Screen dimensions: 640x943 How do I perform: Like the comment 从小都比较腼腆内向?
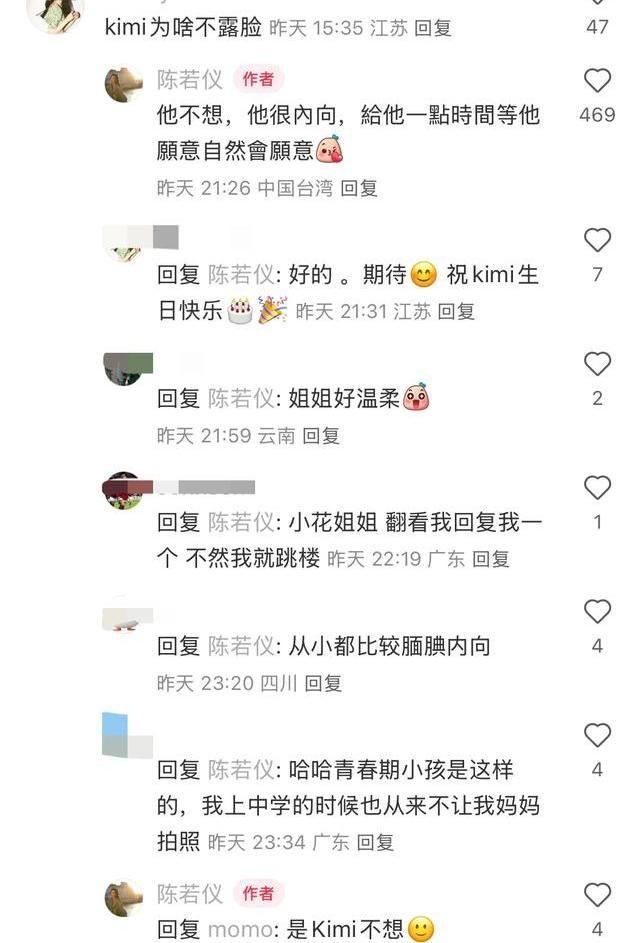(x=597, y=612)
